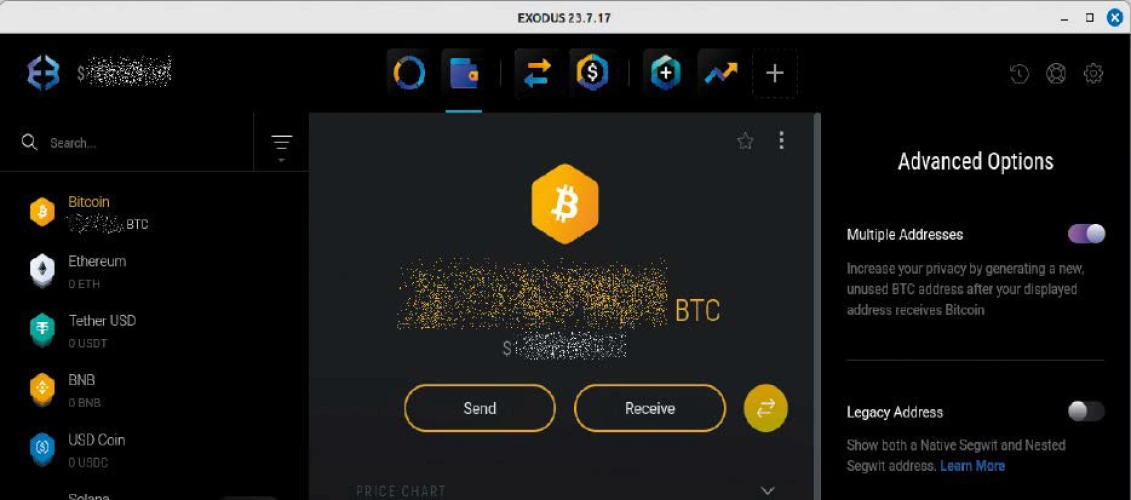Screen dimensions: 1131x500
Task: Select Tether USD in the asset list
Action: [x=101, y=330]
